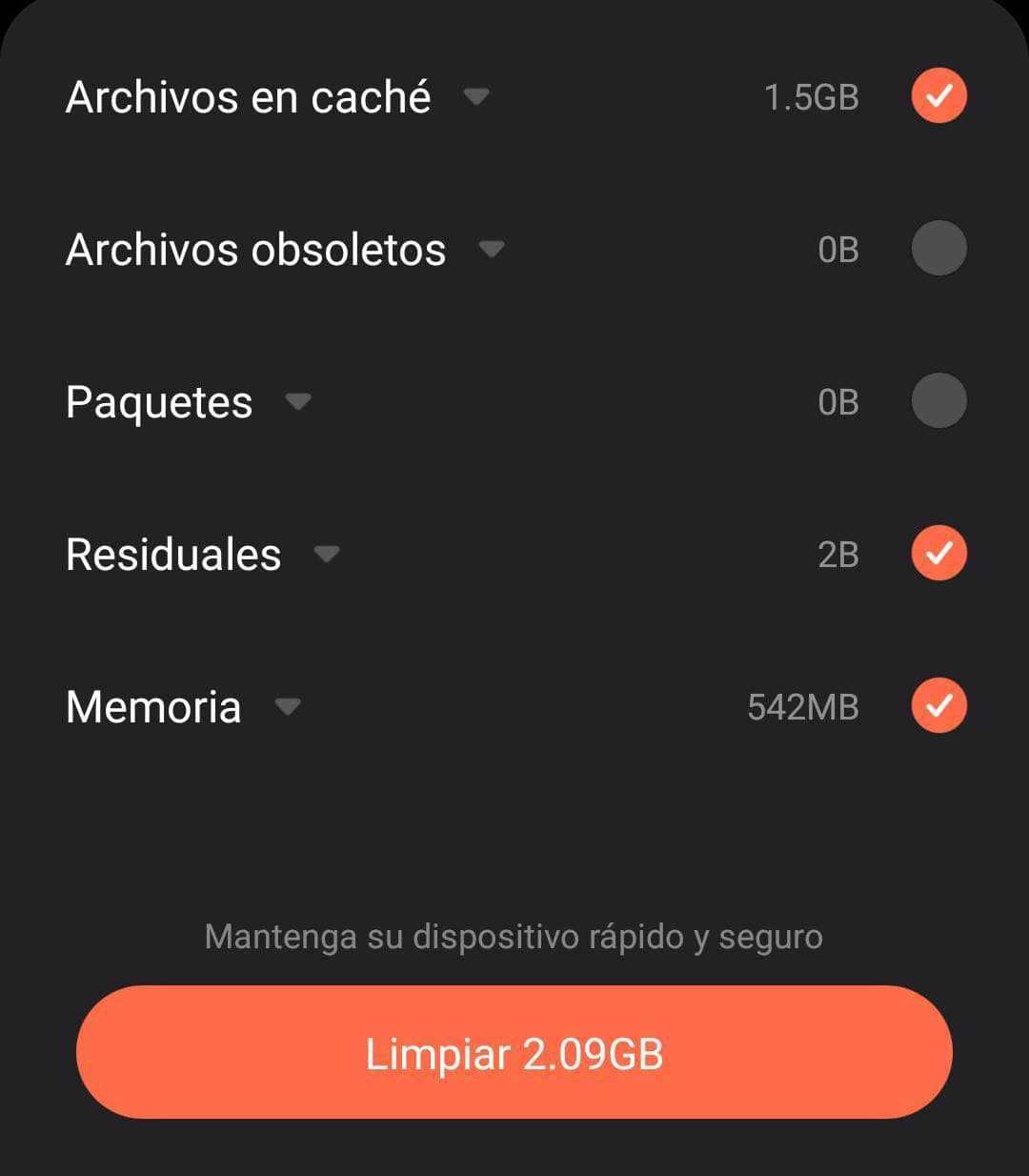Check the Paquetes checkbox

click(x=938, y=401)
